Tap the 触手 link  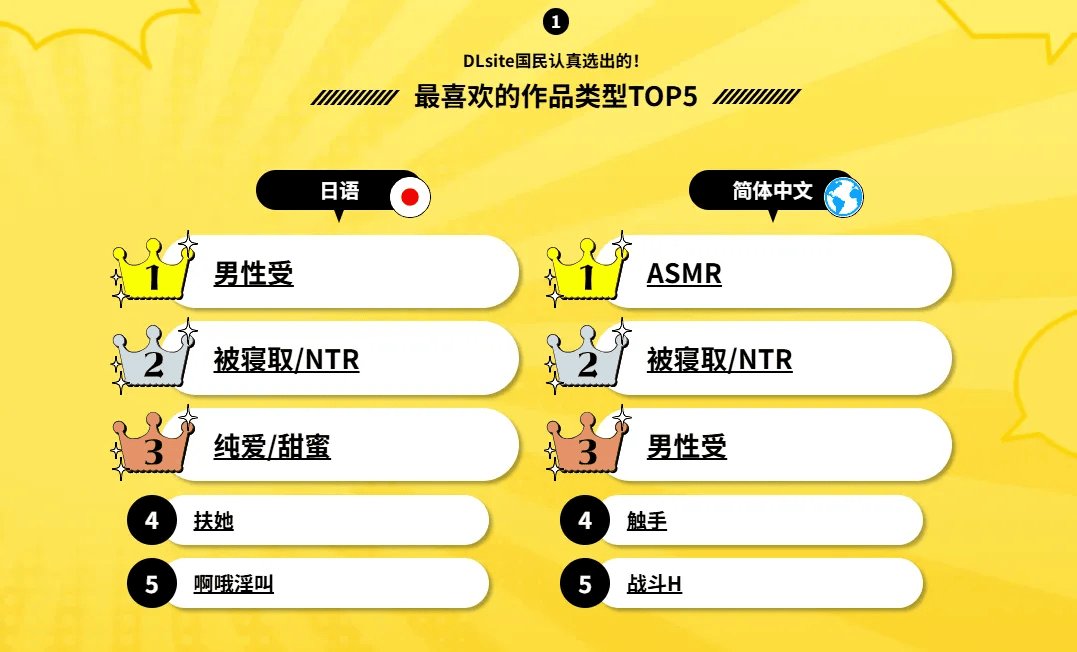click(x=646, y=521)
